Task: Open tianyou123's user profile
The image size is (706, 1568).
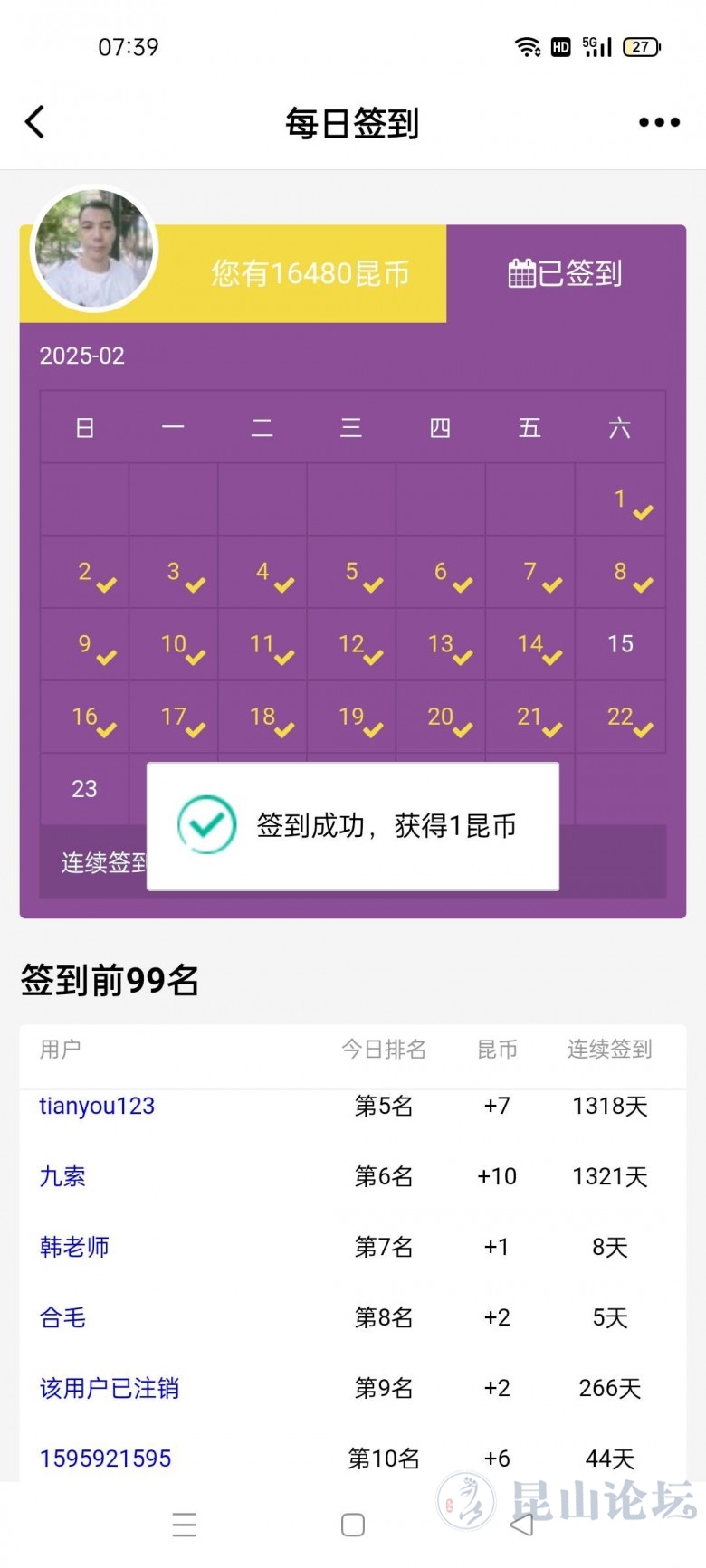Action: (97, 1106)
